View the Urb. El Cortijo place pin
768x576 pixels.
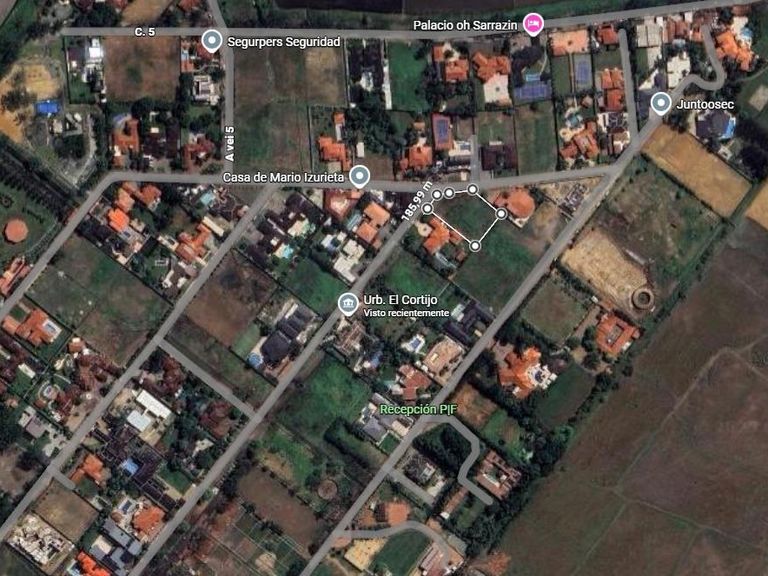coord(348,303)
